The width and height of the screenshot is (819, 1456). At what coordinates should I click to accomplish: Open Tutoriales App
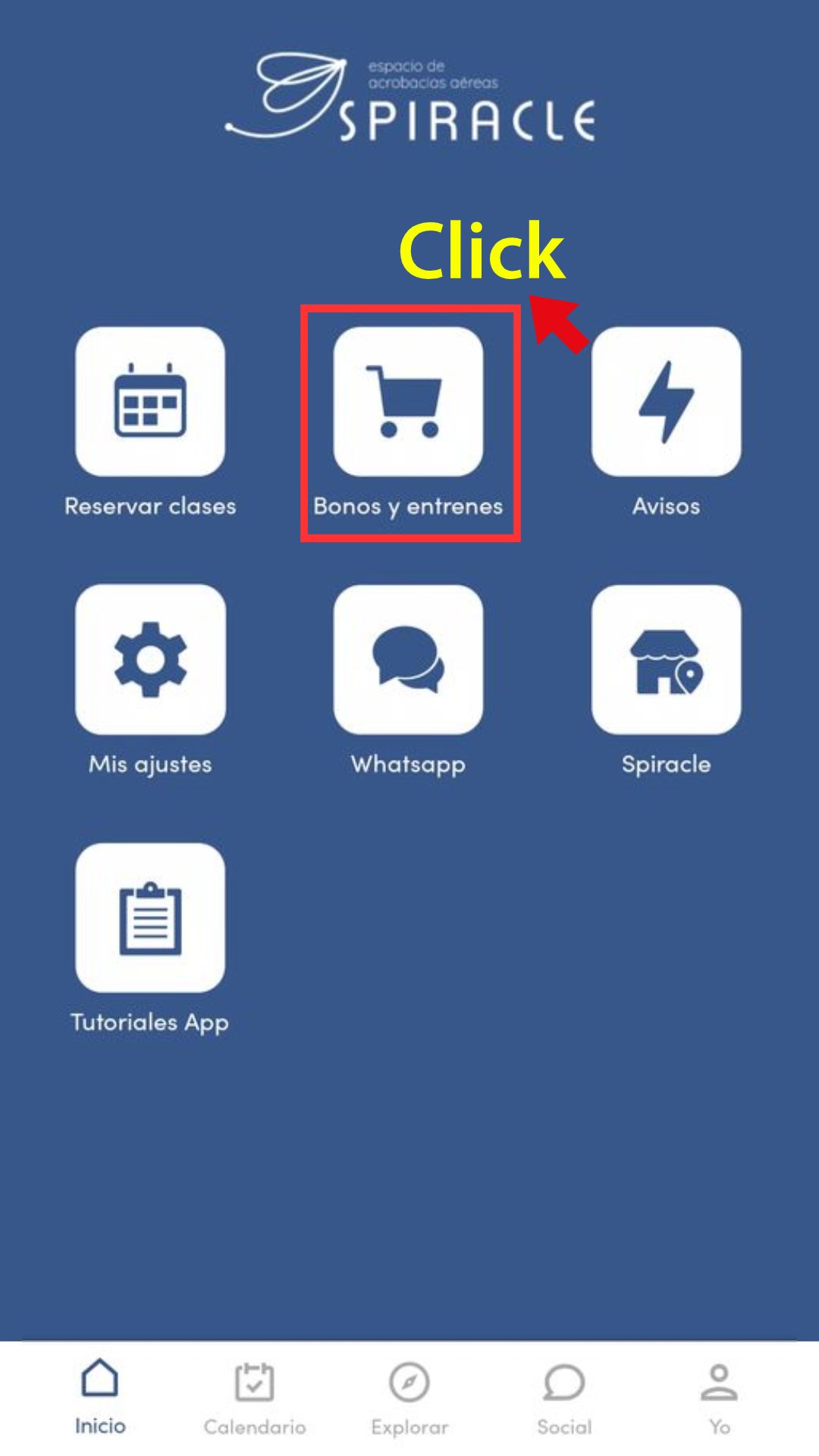click(x=150, y=917)
